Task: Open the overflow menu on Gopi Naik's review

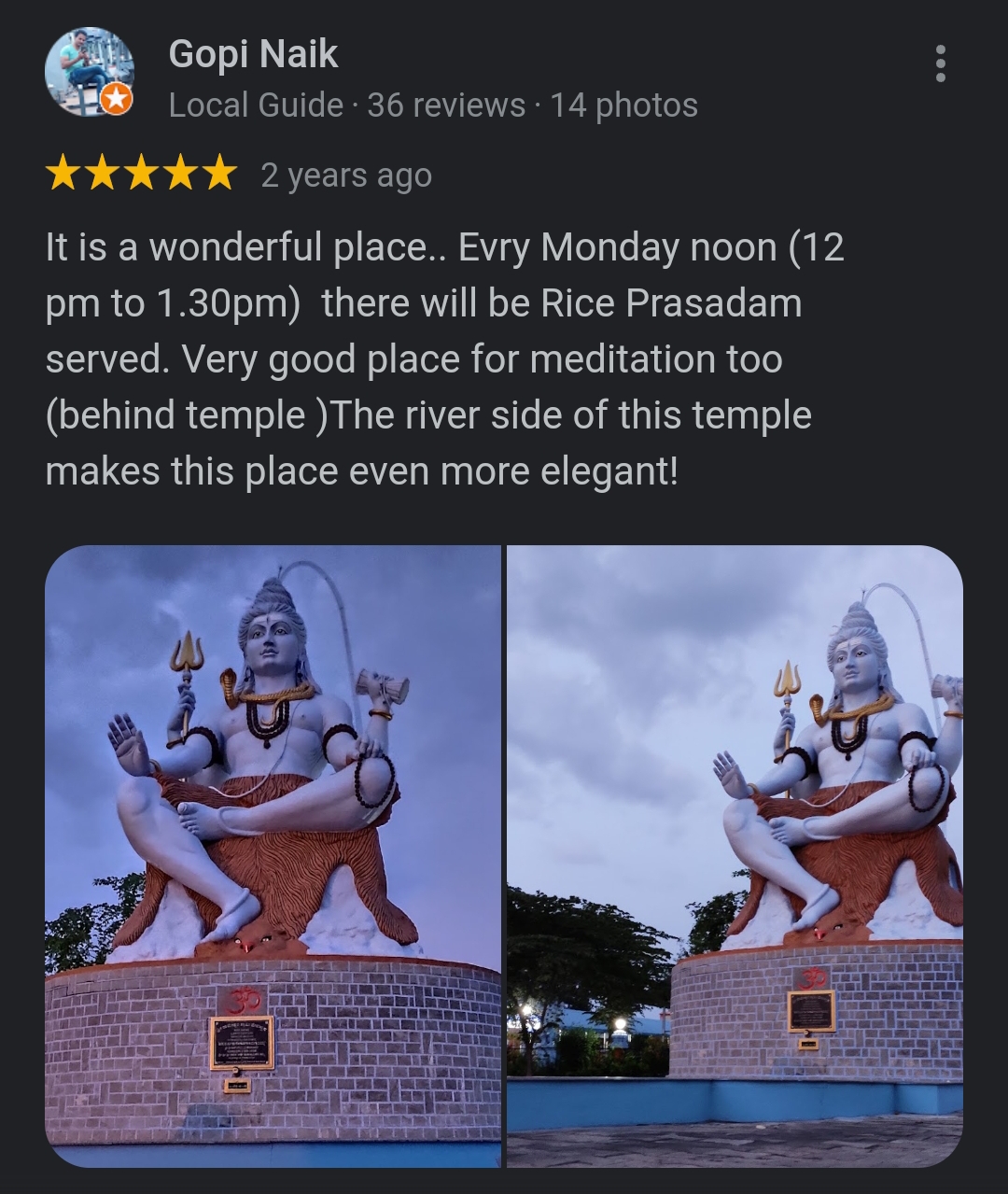Action: 940,63
